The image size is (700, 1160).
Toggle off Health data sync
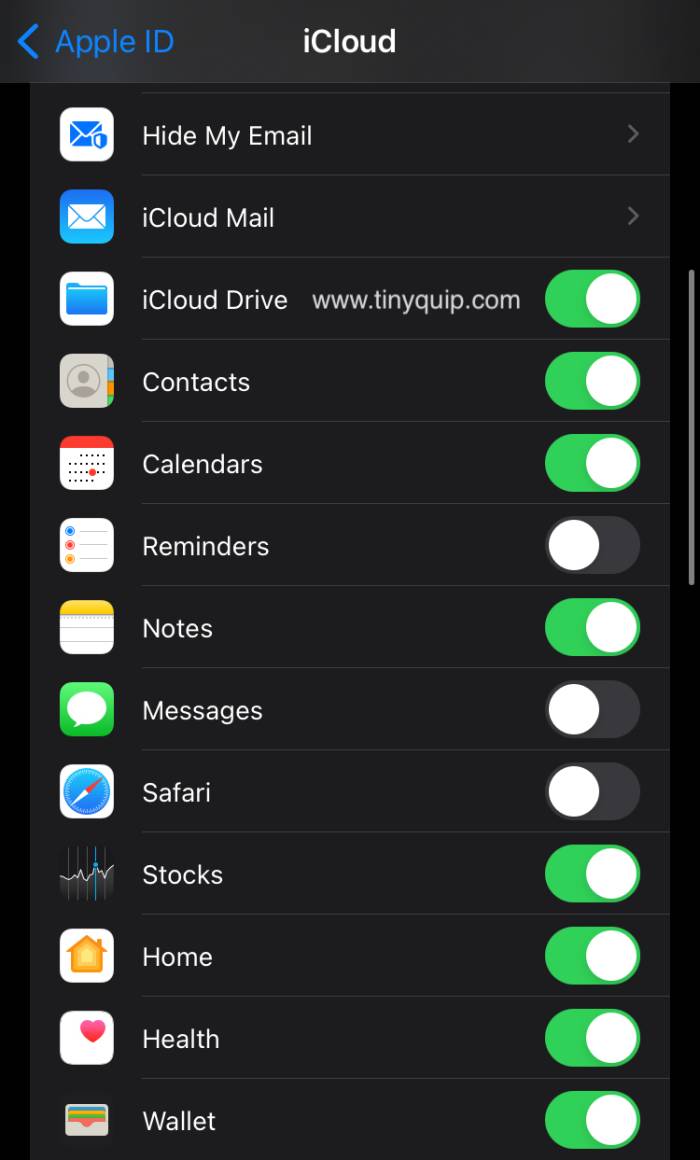[592, 1037]
